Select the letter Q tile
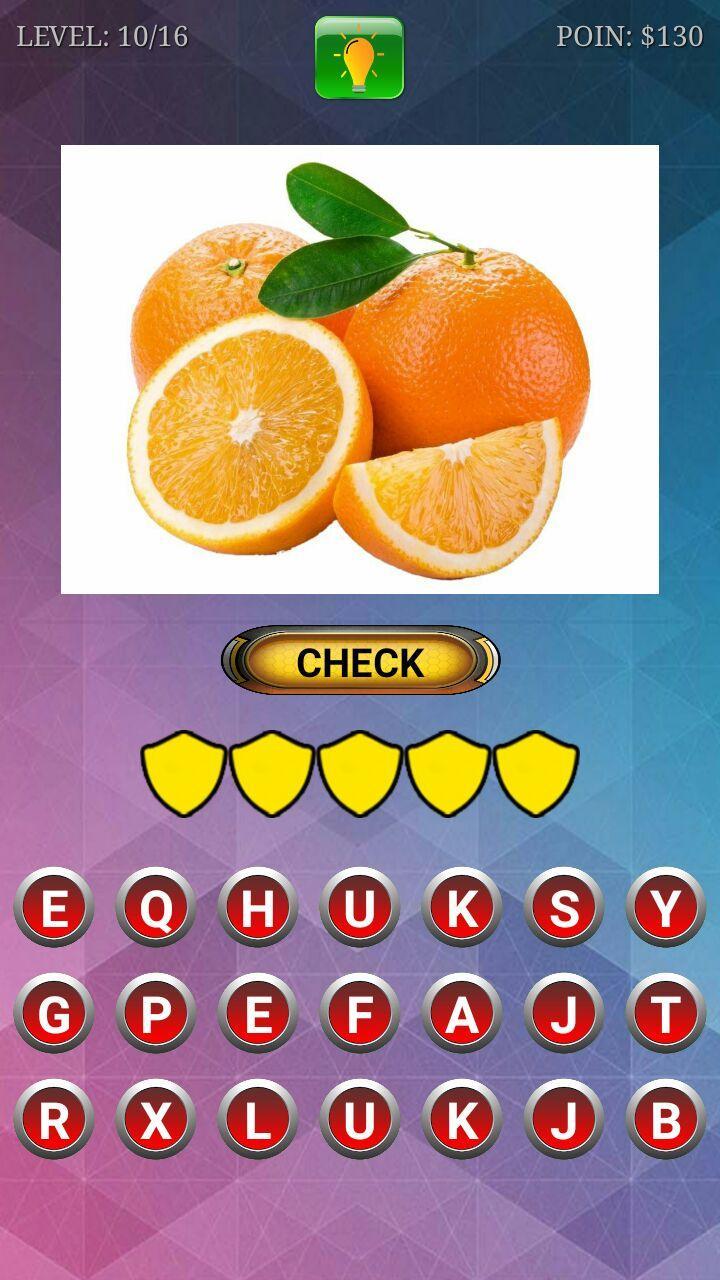Screen dimensions: 720x1280 (x=155, y=908)
